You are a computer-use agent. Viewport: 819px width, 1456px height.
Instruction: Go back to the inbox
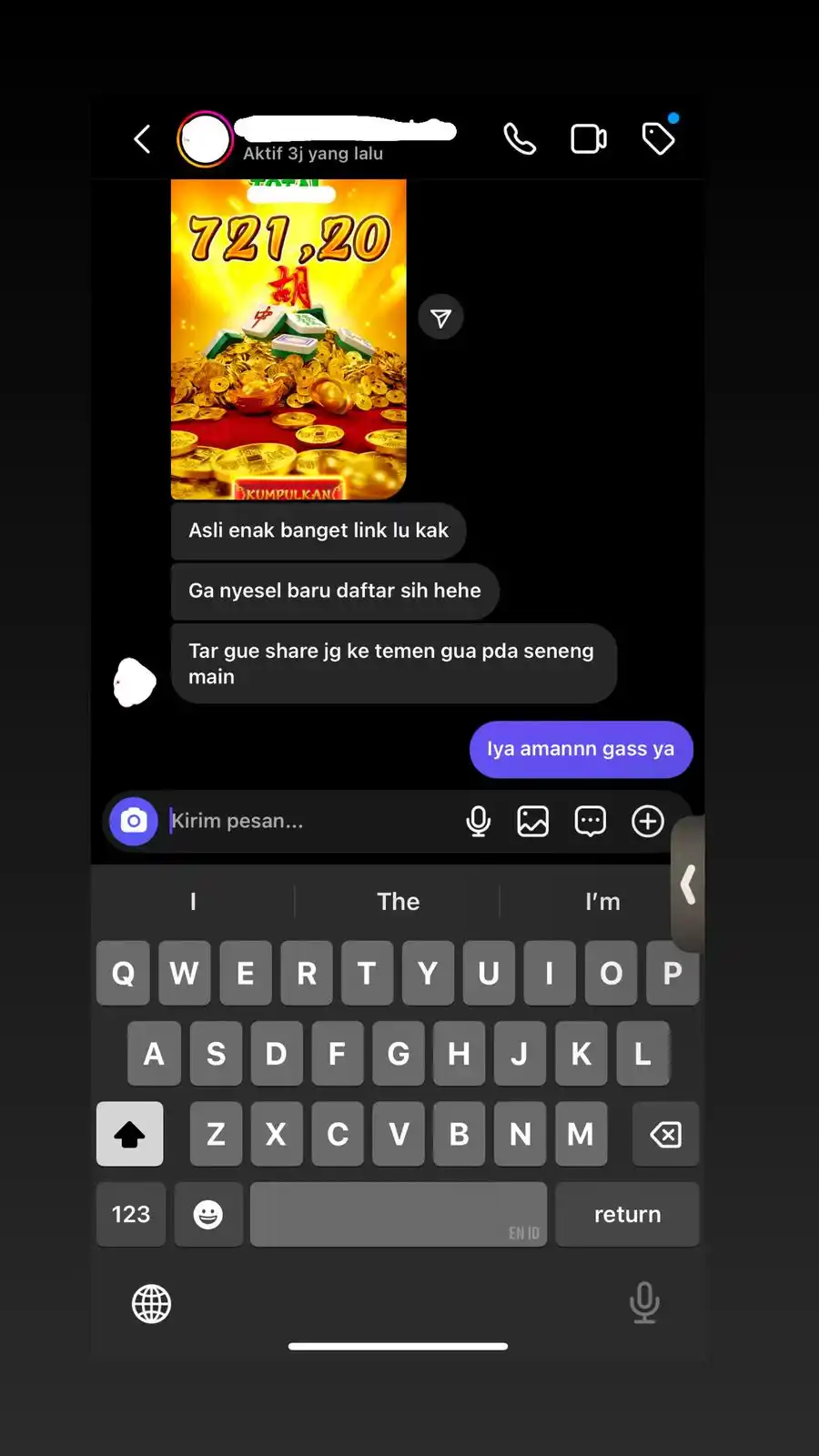coord(142,139)
